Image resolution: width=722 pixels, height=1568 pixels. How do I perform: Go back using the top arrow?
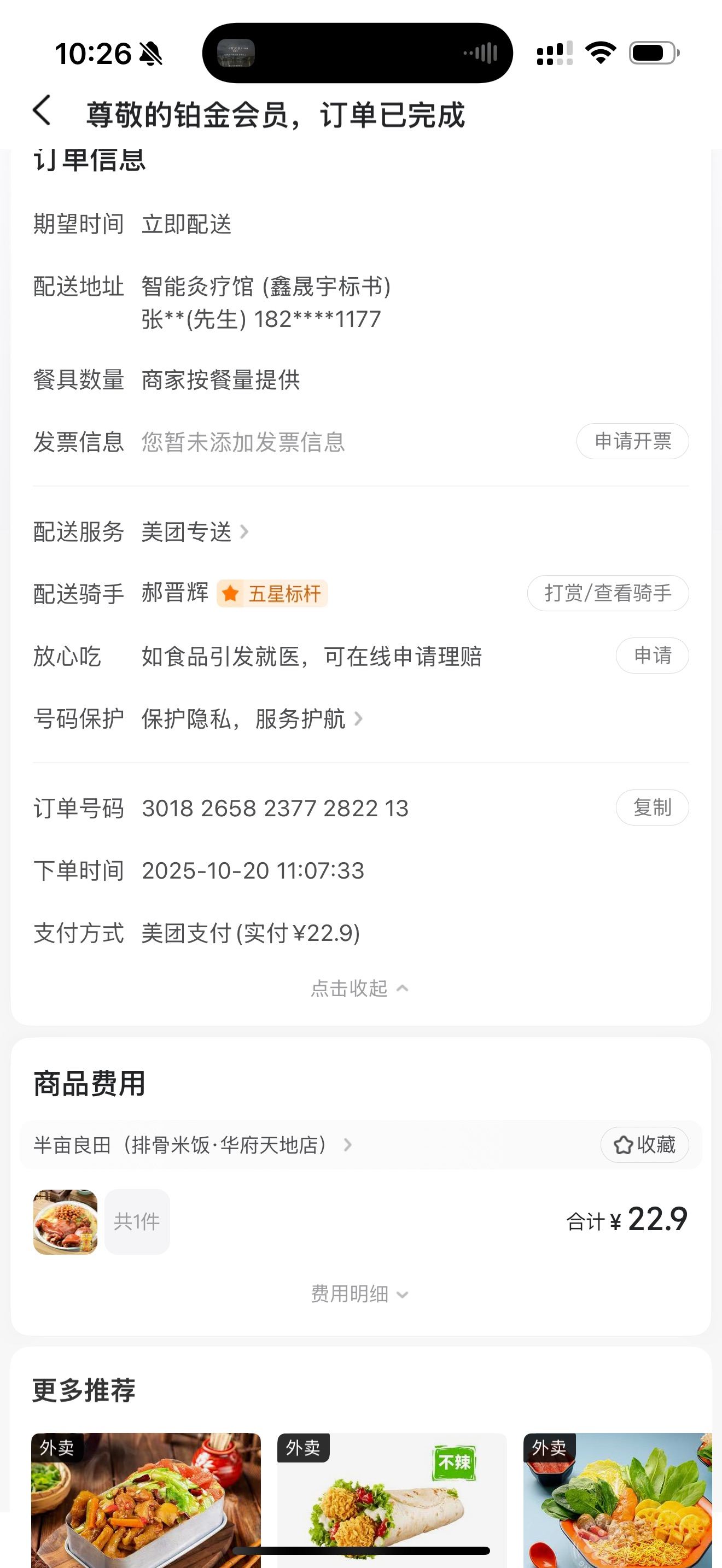click(42, 112)
